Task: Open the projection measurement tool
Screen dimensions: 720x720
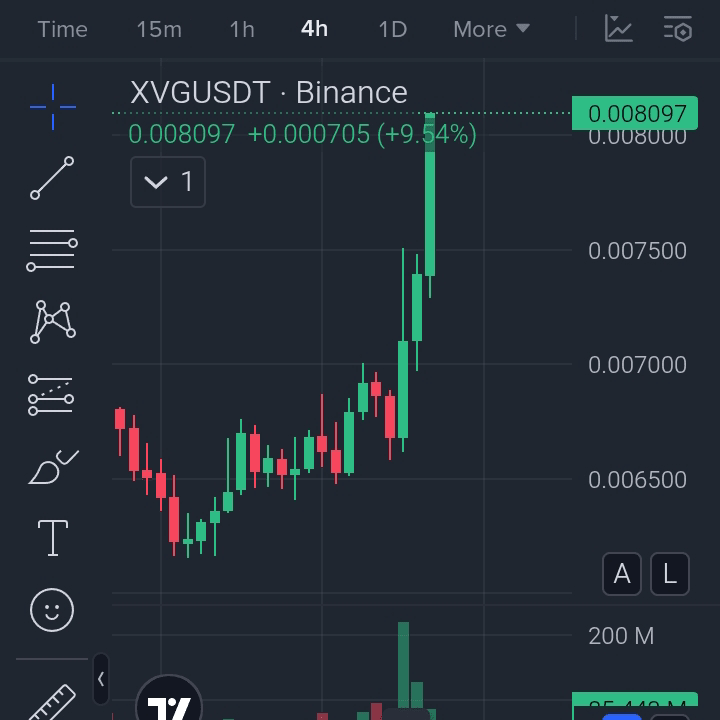Action: (52, 394)
